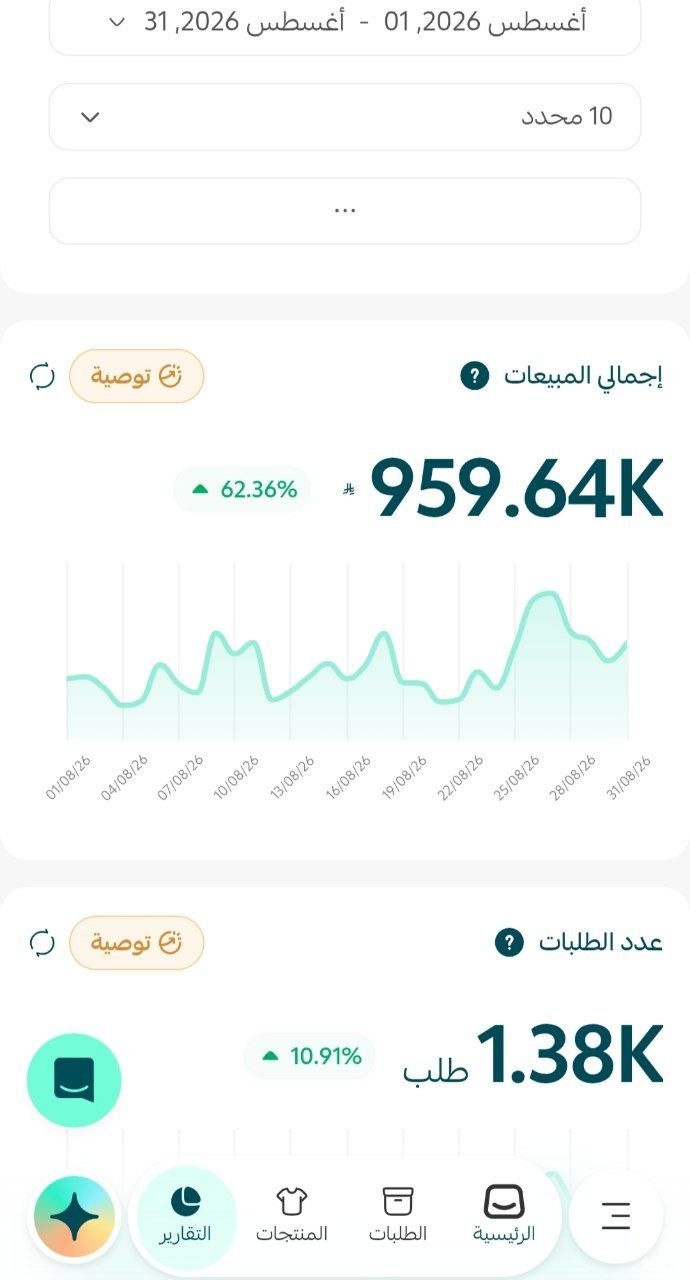
Task: Open the August 2026 date range picker
Action: (x=345, y=24)
